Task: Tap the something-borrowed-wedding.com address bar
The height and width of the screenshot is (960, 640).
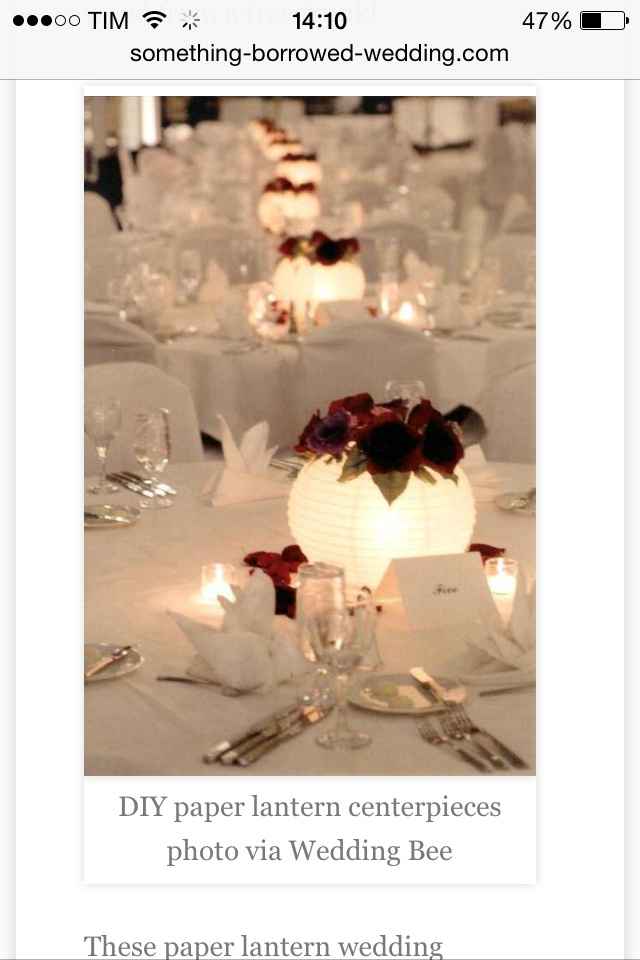Action: coord(319,53)
